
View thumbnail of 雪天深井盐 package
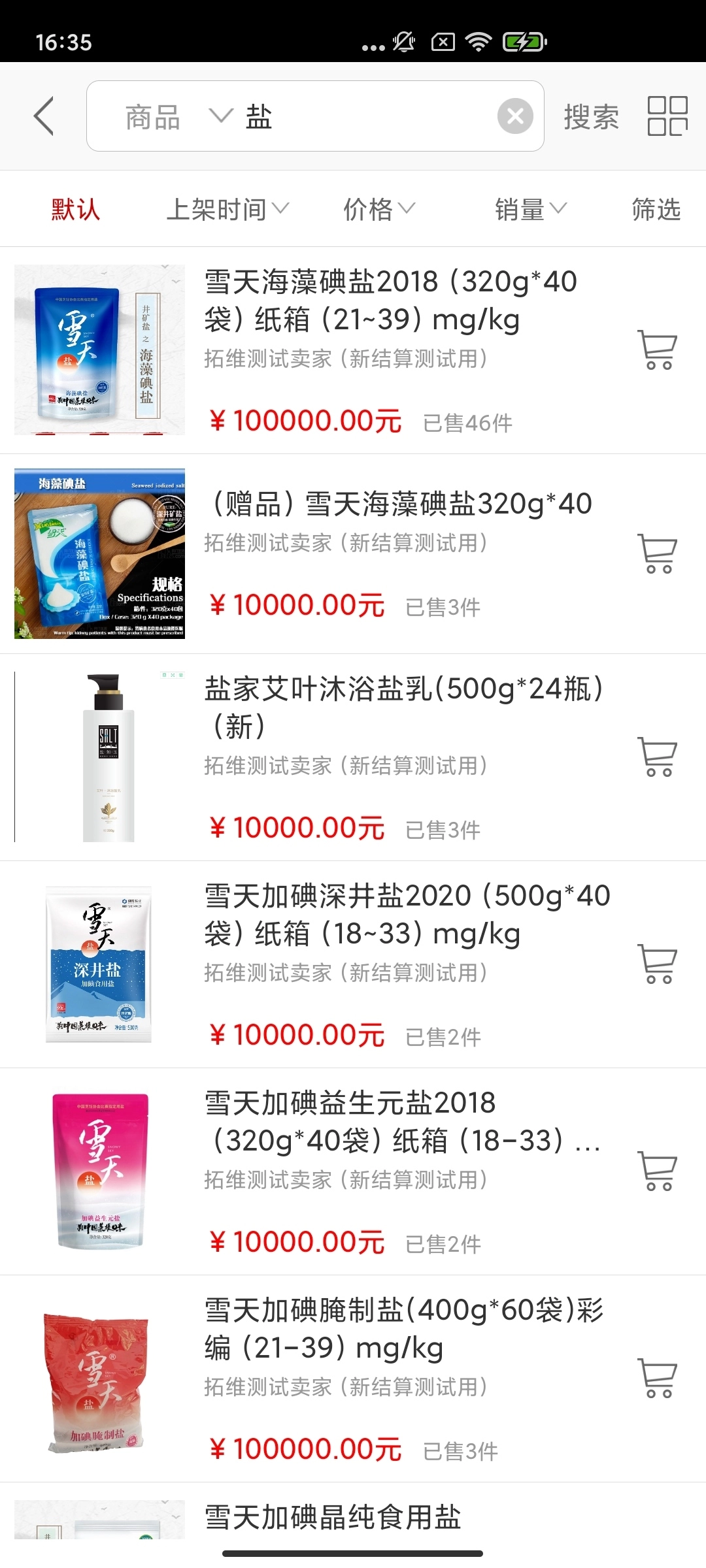[x=98, y=967]
